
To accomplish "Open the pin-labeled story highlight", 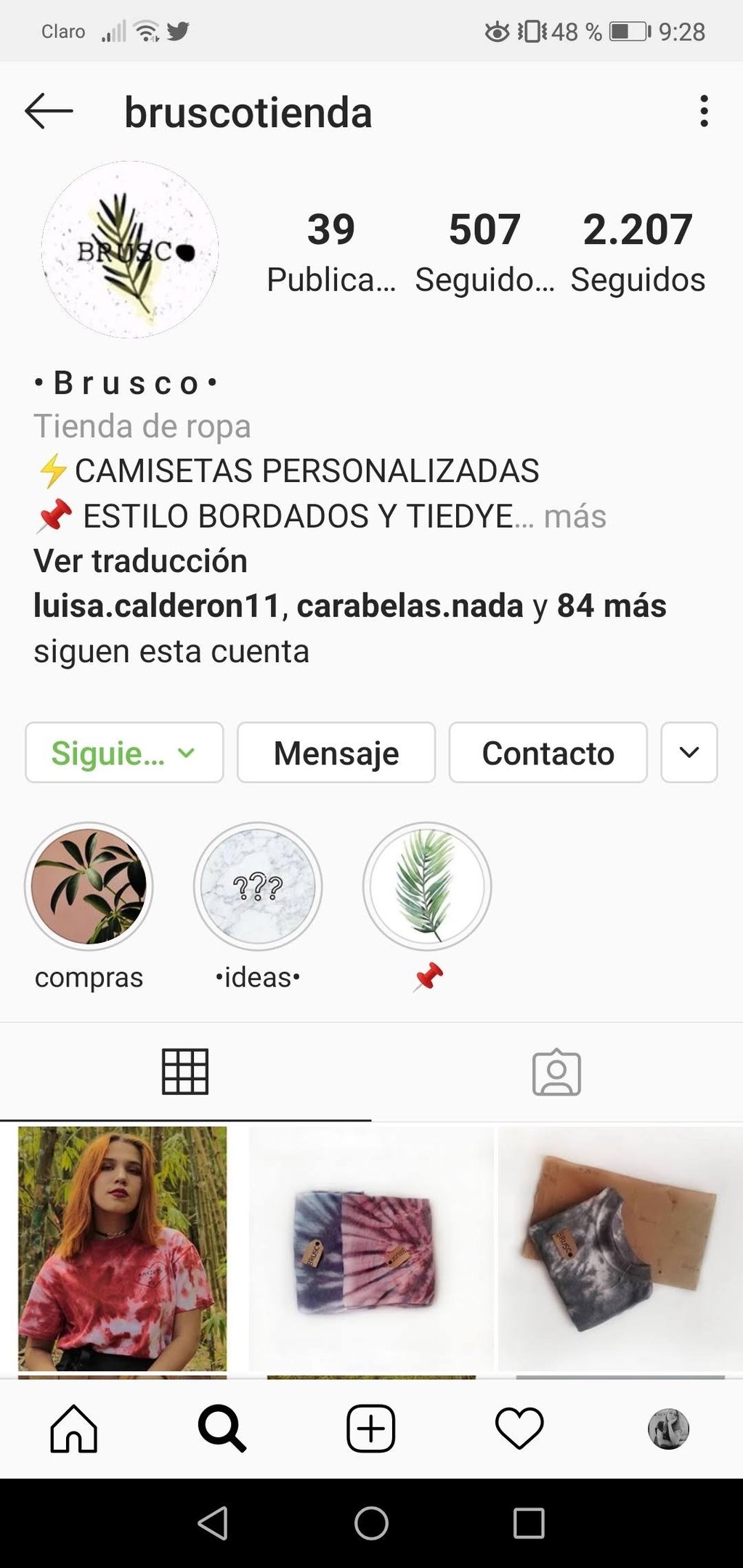I will [427, 886].
